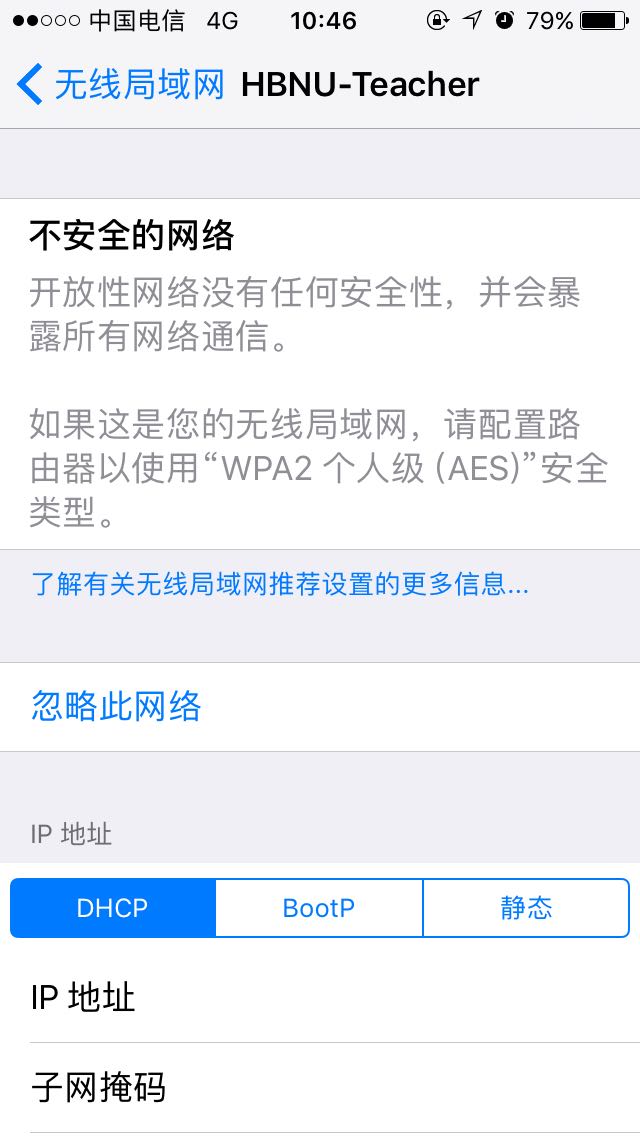Screen dimensions: 640x1136
Task: Tap 忽略此网络 to forget network
Action: coord(117,707)
